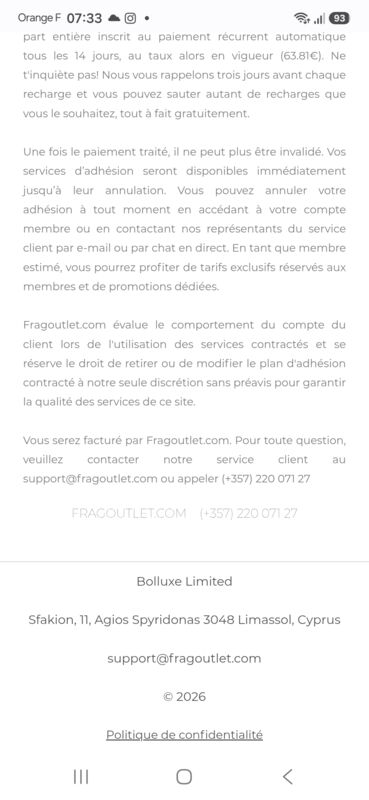
Task: Open the Politique de confidentialité link
Action: pyautogui.click(x=184, y=735)
